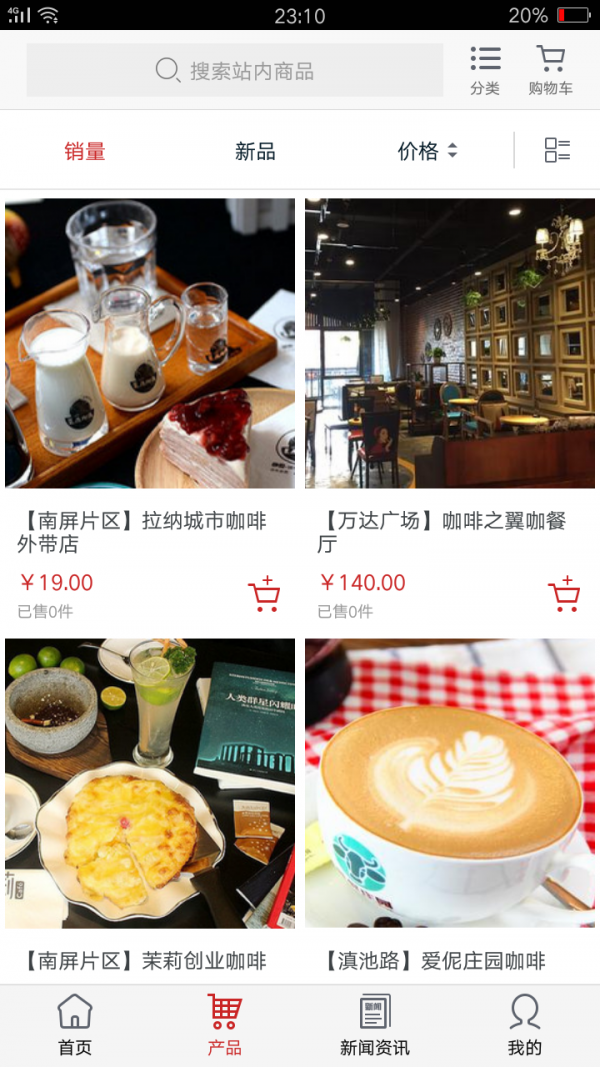Image resolution: width=600 pixels, height=1067 pixels.
Task: Select the 产品 bottom tab
Action: pos(225,1025)
